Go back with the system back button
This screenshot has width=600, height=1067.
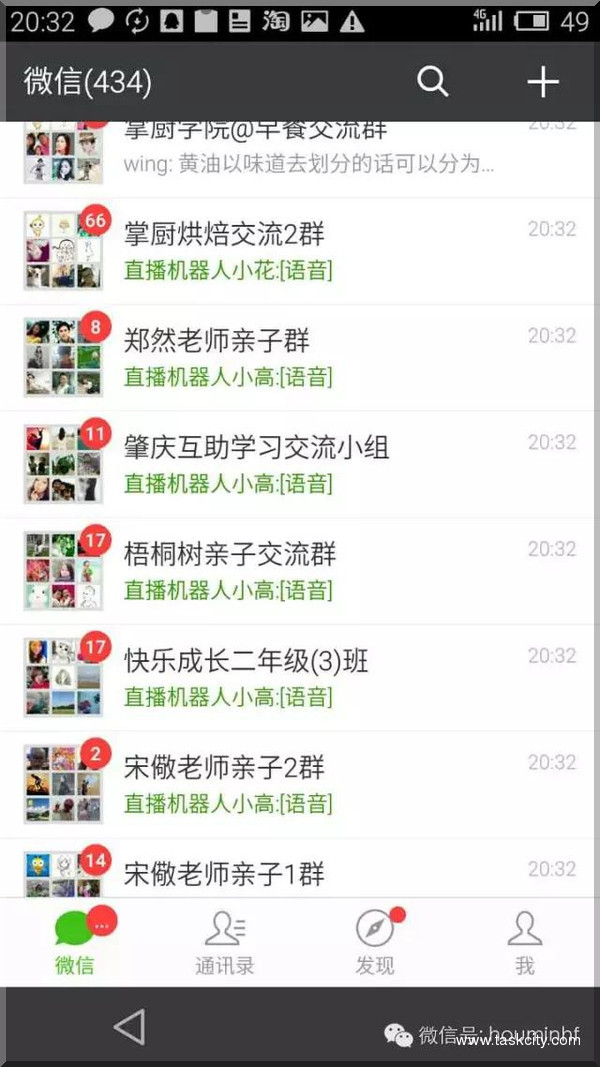click(129, 1027)
